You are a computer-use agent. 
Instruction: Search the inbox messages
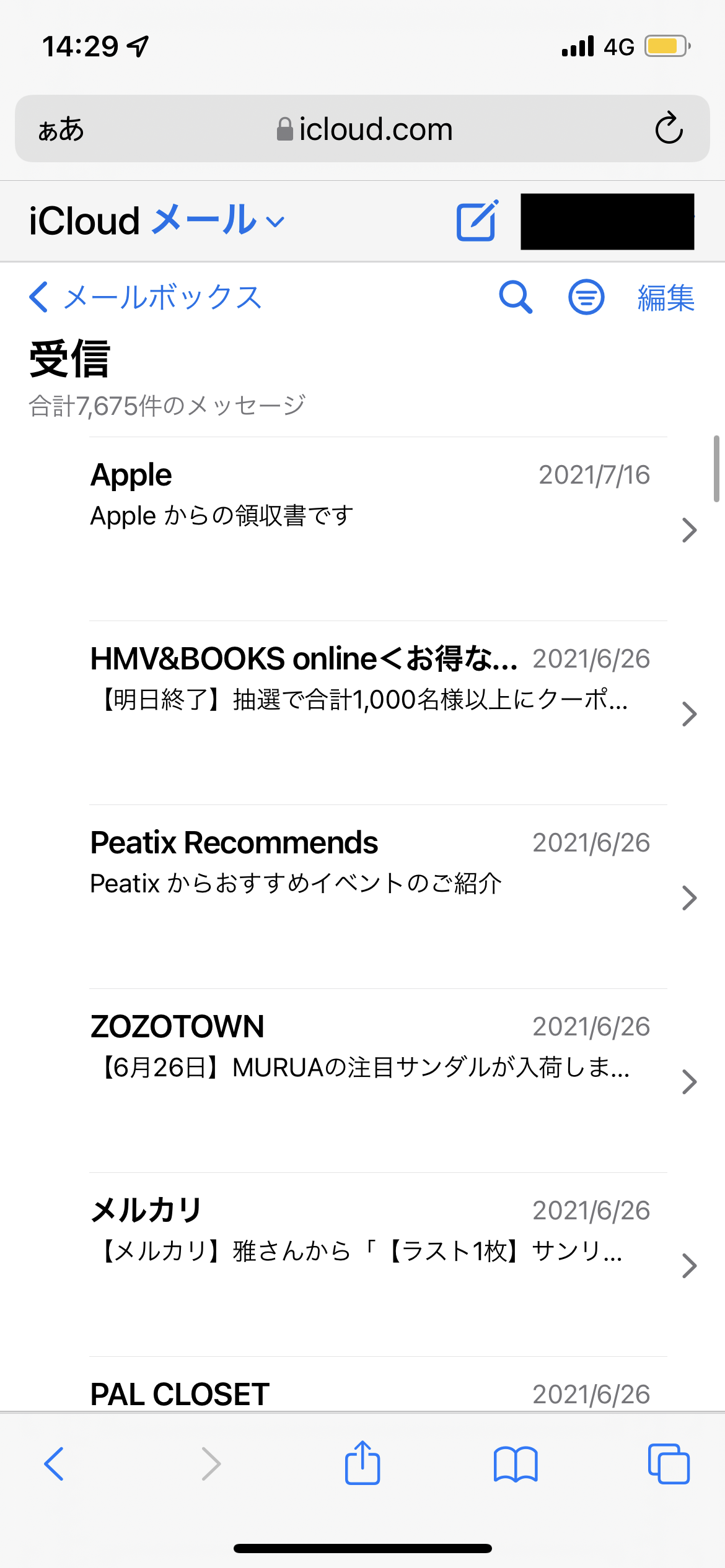click(x=516, y=298)
